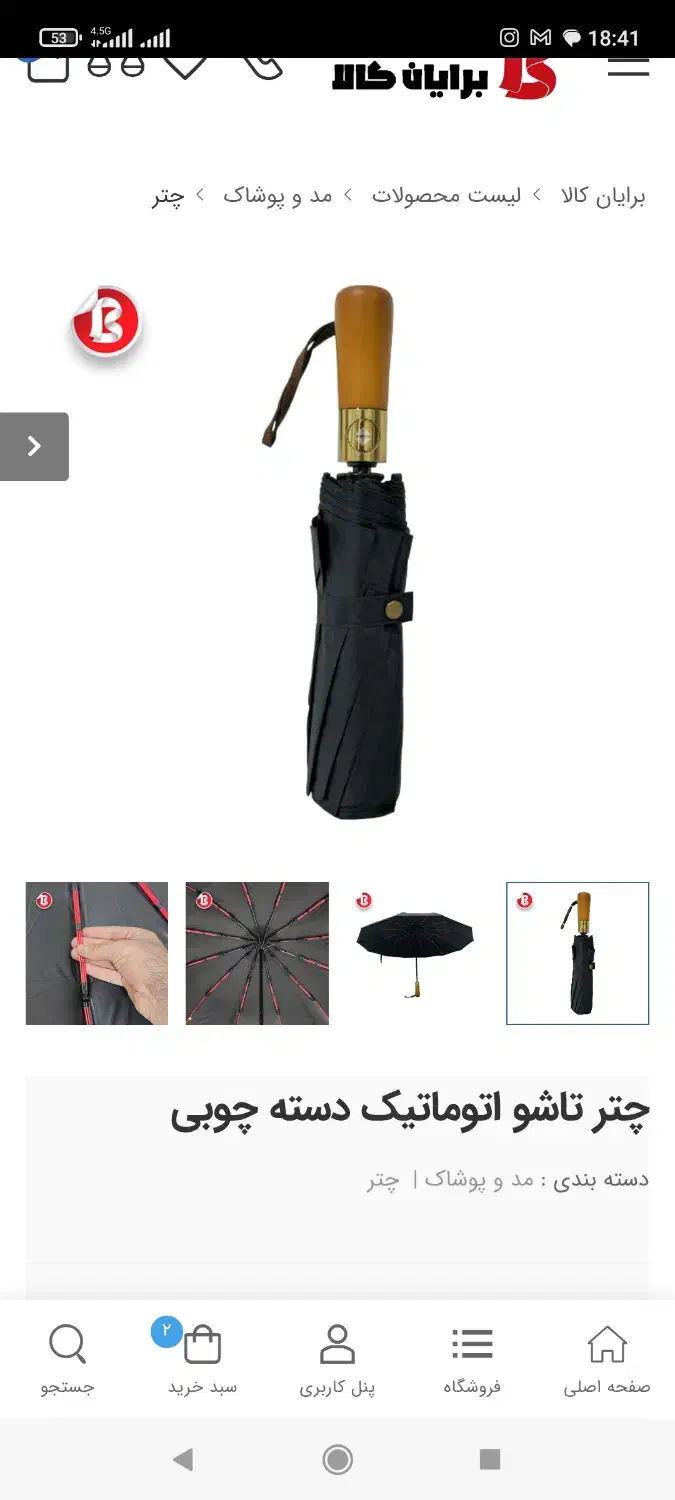This screenshot has height=1500, width=675.
Task: Open the چتر category link under the title
Action: point(383,1180)
